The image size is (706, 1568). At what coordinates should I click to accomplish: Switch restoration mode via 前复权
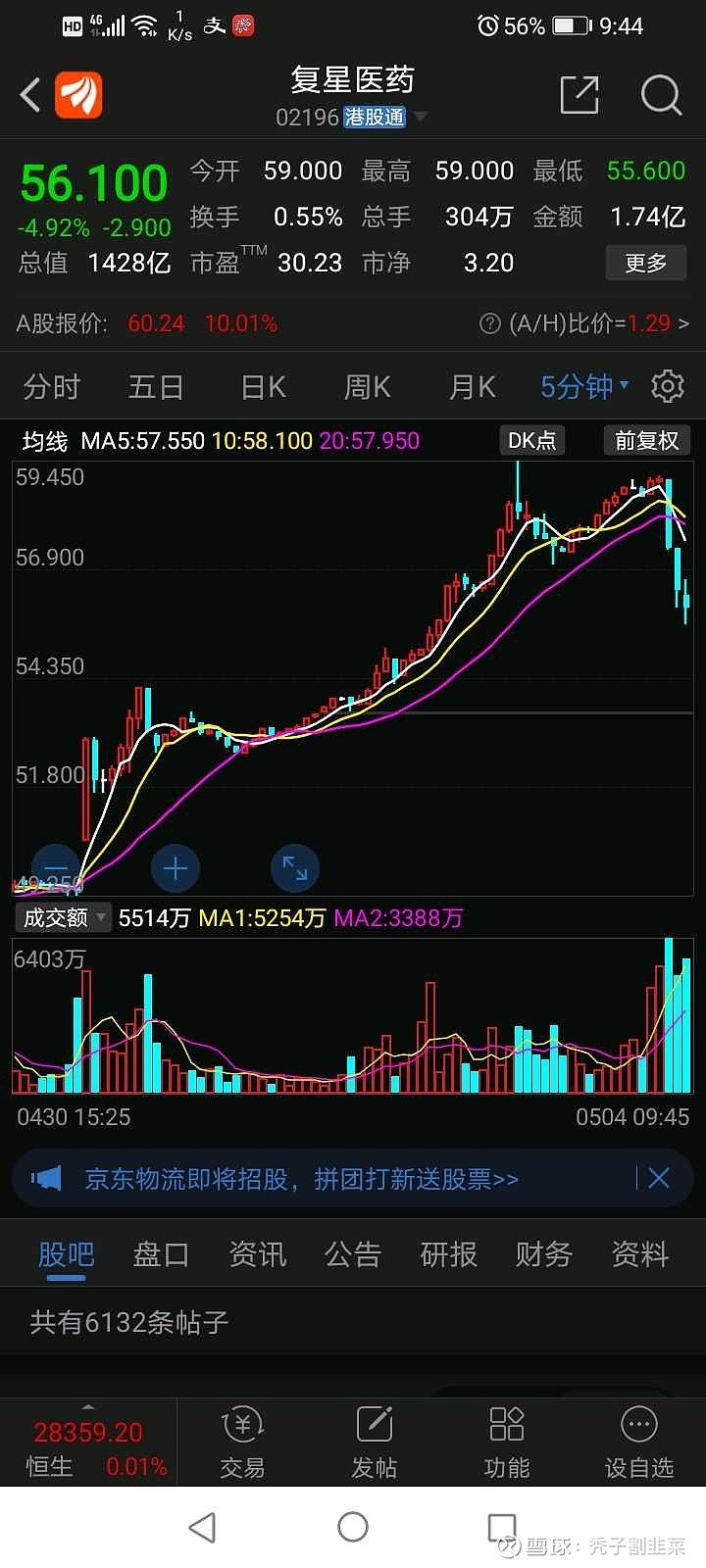pyautogui.click(x=646, y=440)
